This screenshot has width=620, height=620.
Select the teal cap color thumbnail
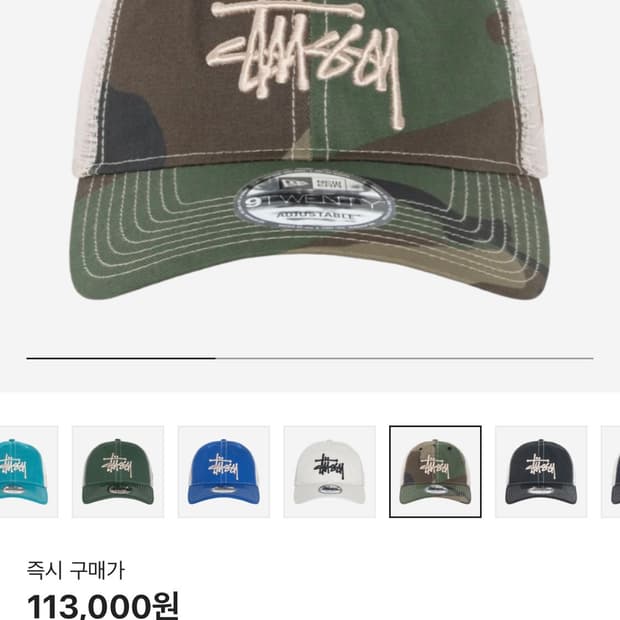28,471
